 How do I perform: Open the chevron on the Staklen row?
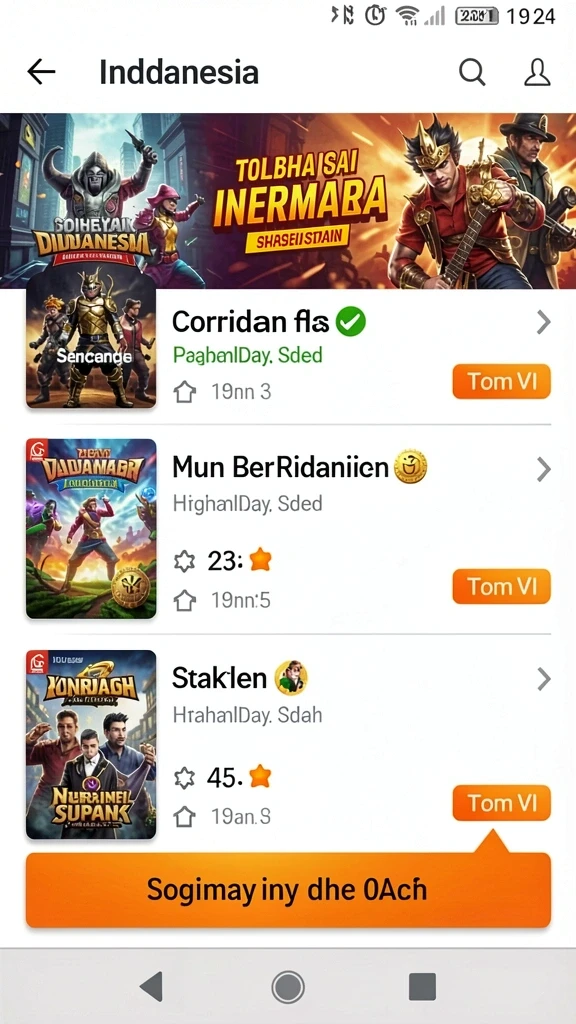click(x=543, y=680)
